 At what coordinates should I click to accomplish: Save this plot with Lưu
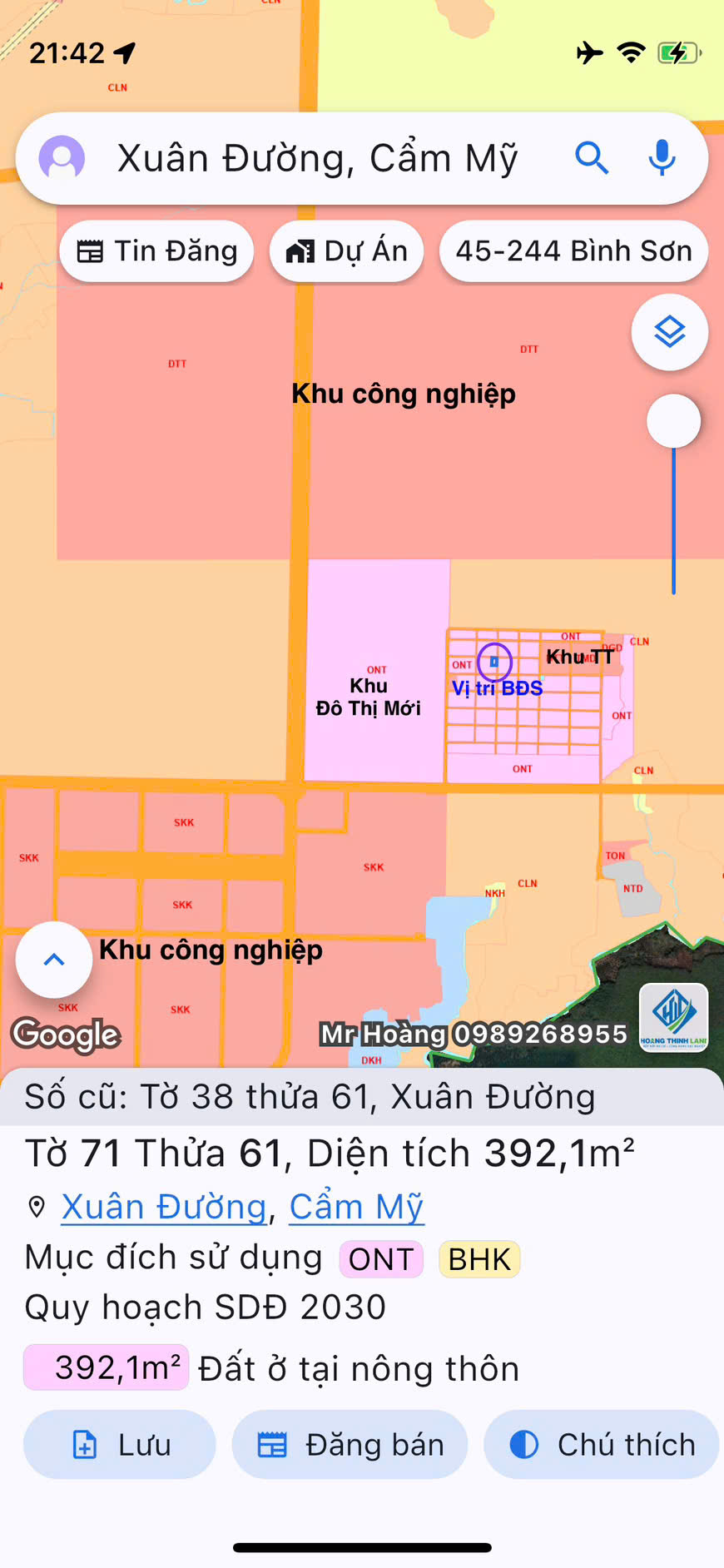click(x=120, y=1445)
